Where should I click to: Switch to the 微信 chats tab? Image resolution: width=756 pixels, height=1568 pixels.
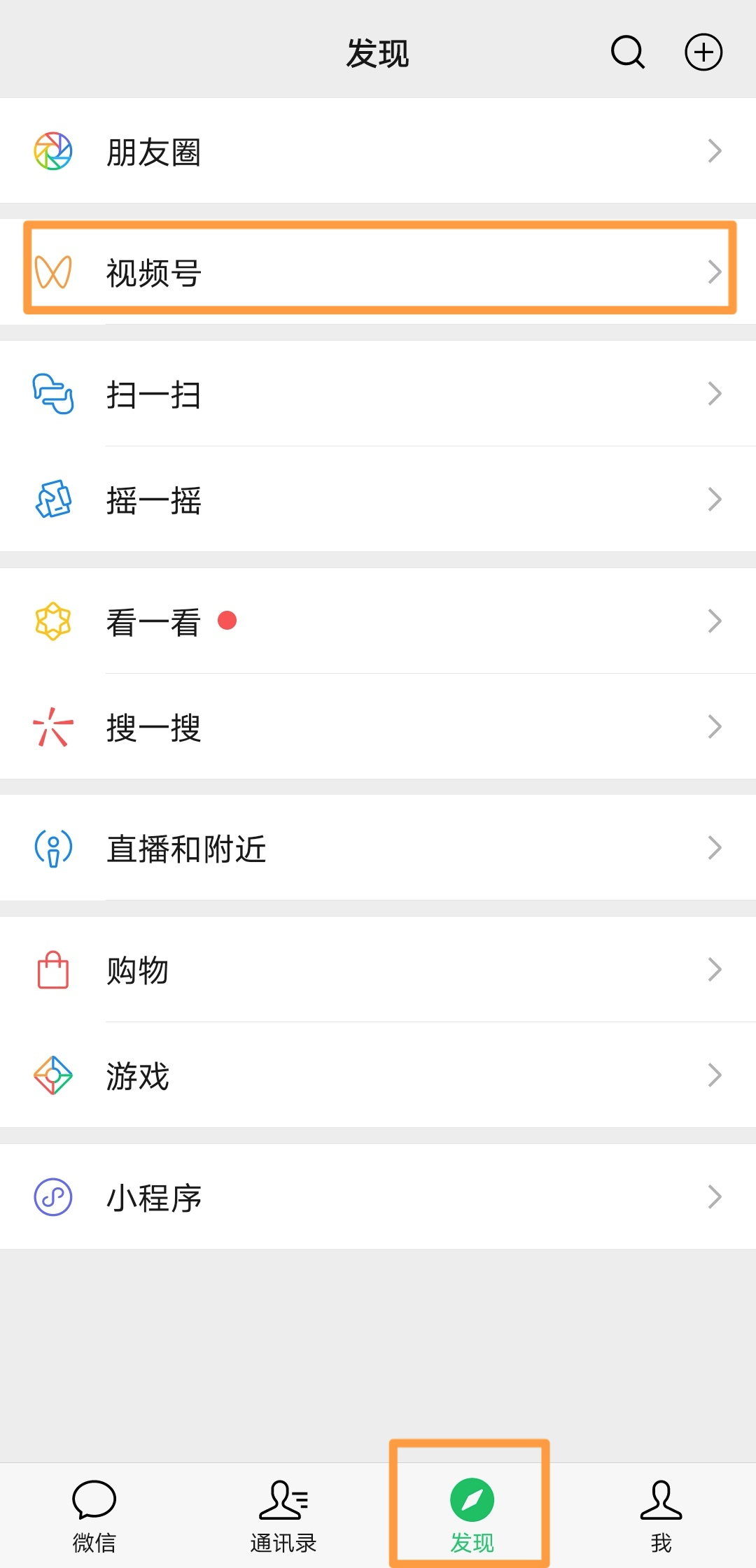94,1516
